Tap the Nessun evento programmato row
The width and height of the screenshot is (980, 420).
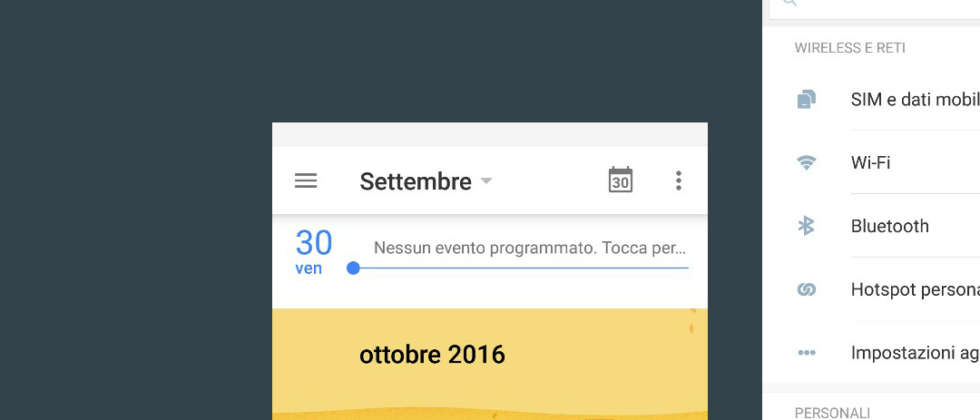[529, 247]
